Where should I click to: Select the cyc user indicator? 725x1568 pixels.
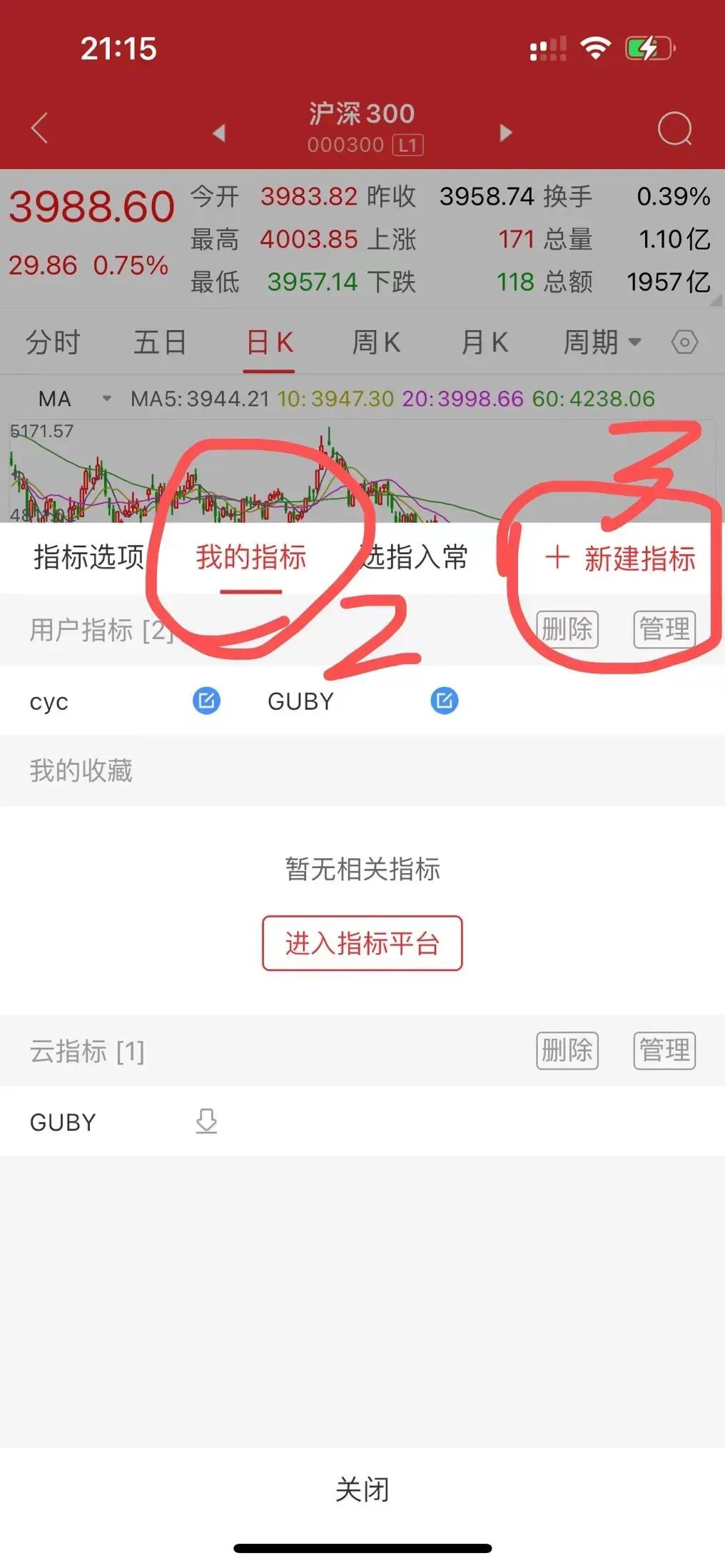(49, 701)
